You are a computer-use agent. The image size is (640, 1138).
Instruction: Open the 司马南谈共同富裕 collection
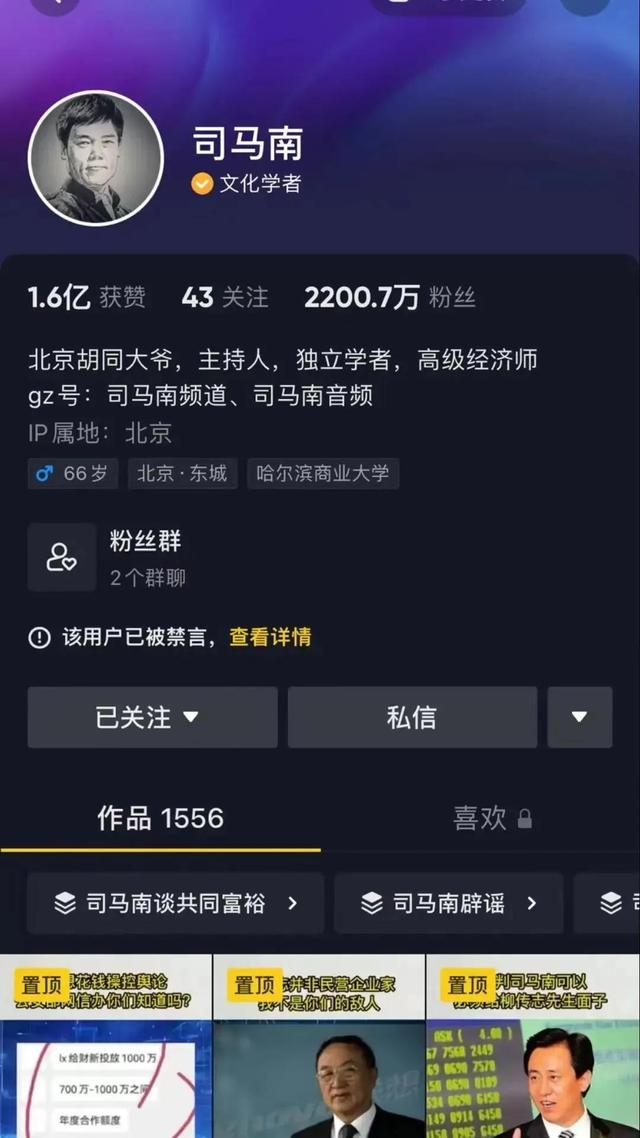(x=176, y=903)
